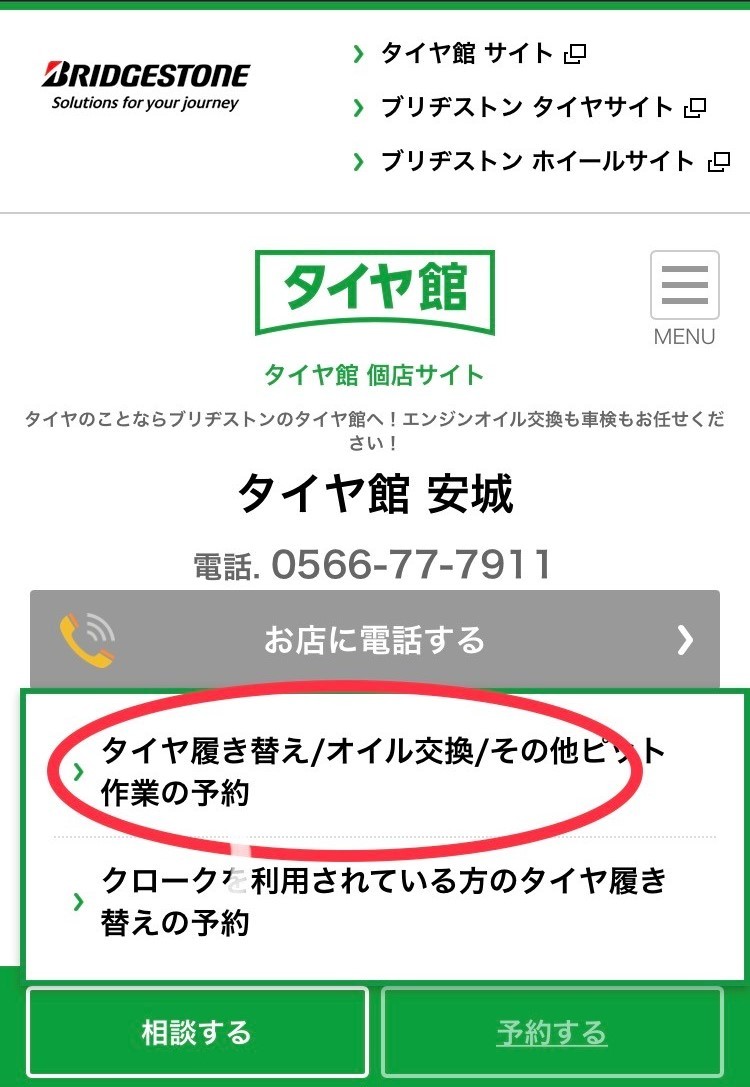Tap the 相談する button
The height and width of the screenshot is (1087, 750).
[197, 1032]
